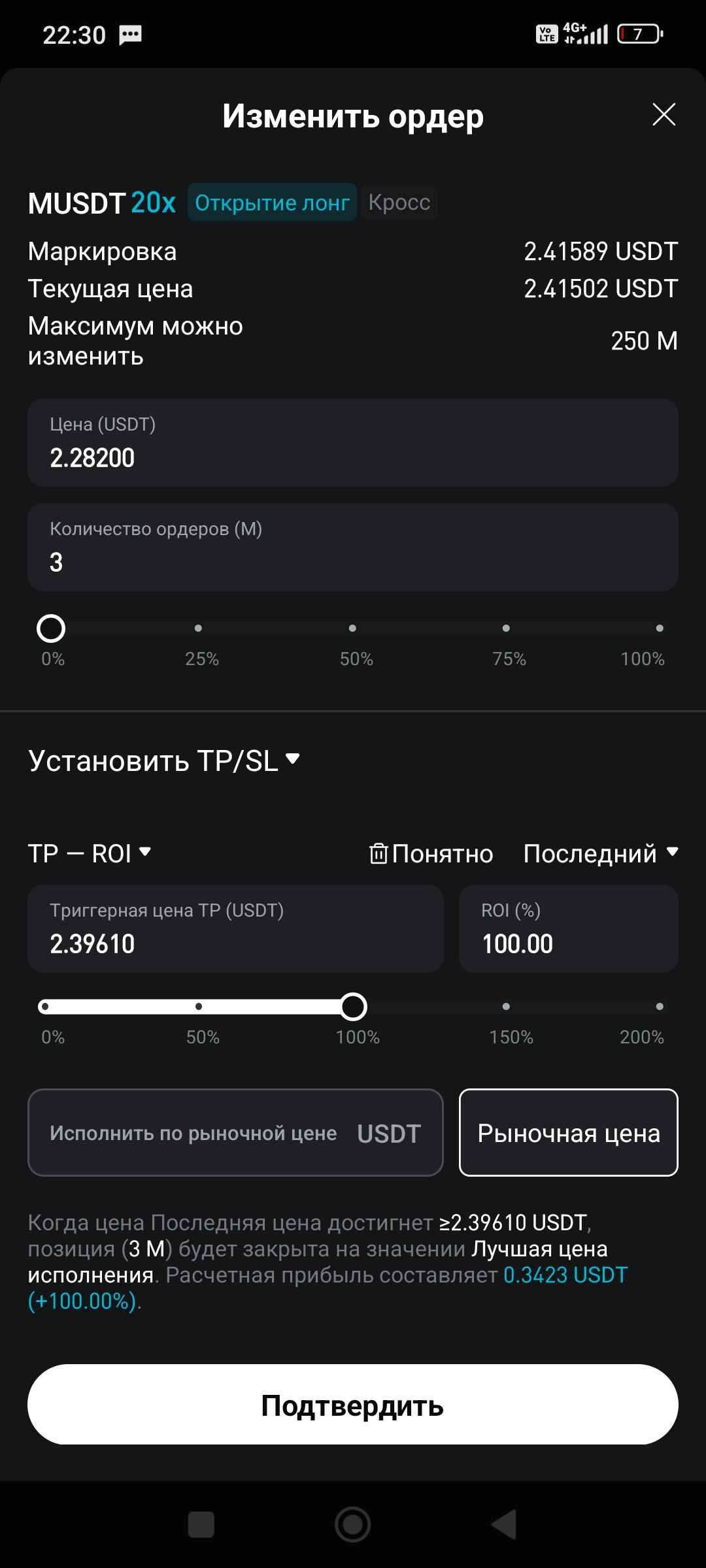
Task: Tap the trash icon next to Понятно
Action: 378,853
